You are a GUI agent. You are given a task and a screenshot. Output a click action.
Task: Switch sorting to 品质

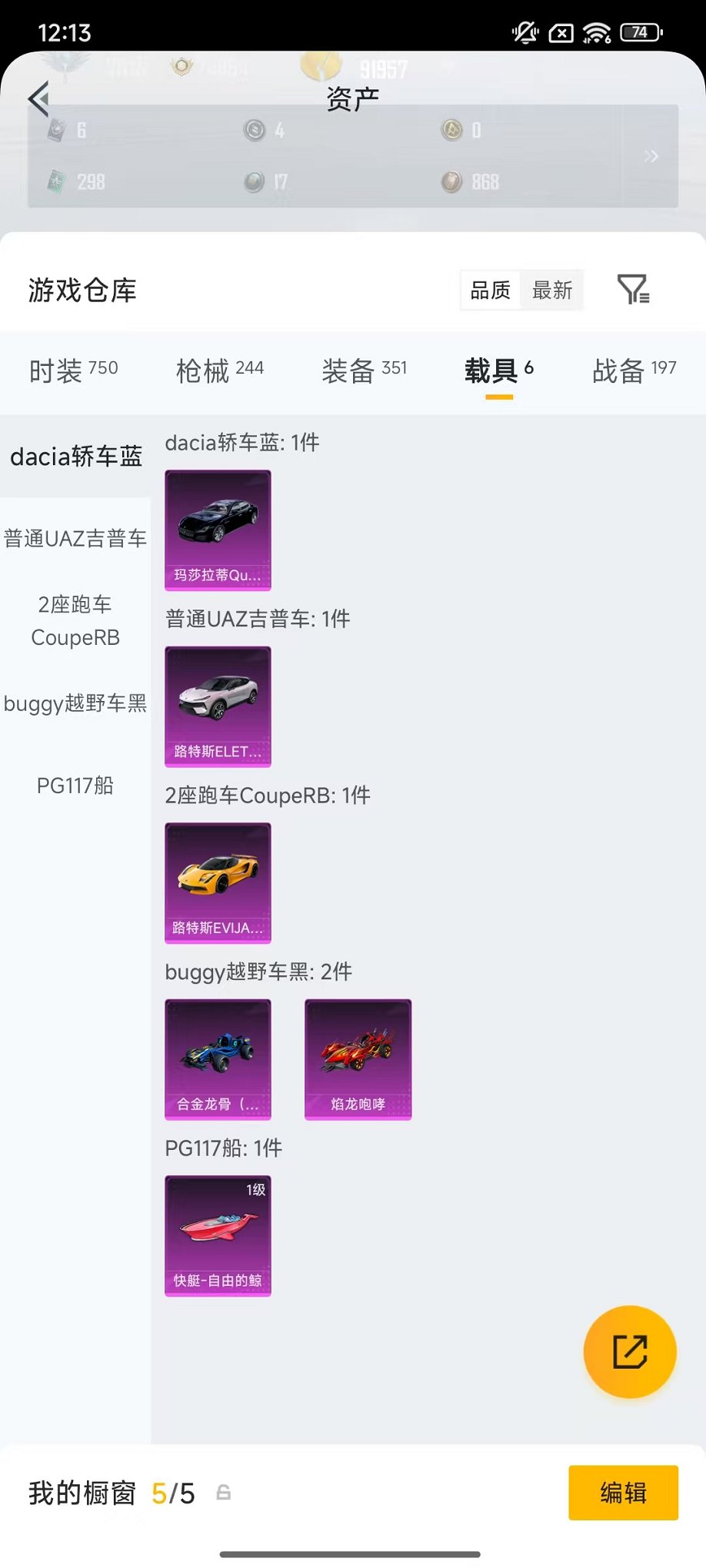pyautogui.click(x=491, y=291)
